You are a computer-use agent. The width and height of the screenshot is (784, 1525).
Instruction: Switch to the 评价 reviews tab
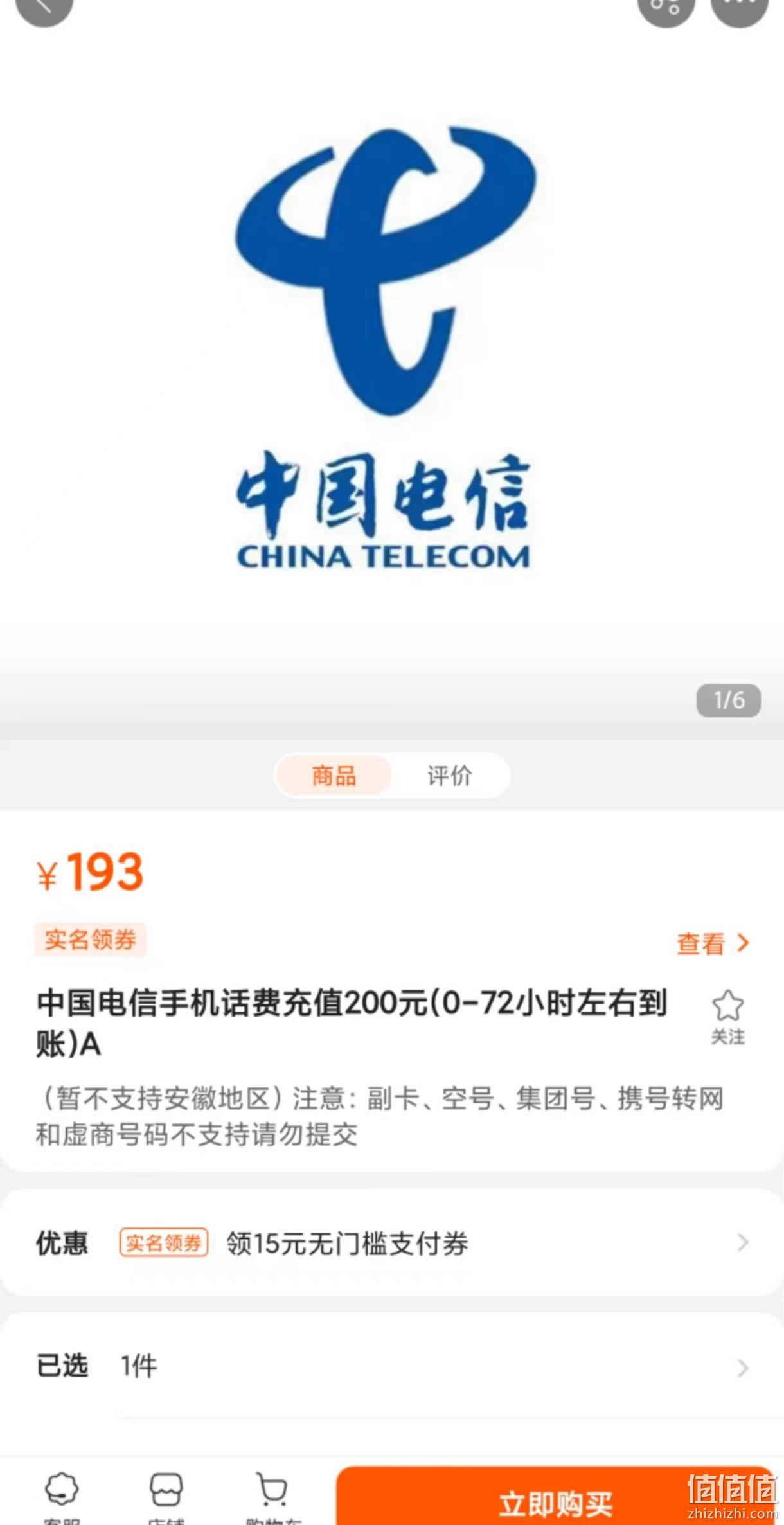coord(449,775)
